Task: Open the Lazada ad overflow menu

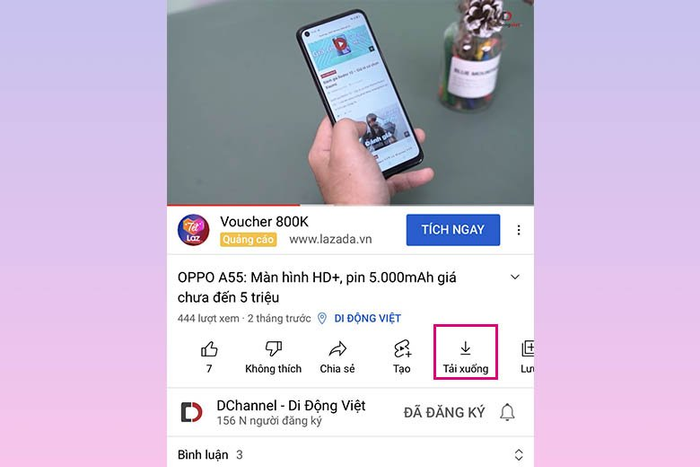Action: (518, 230)
